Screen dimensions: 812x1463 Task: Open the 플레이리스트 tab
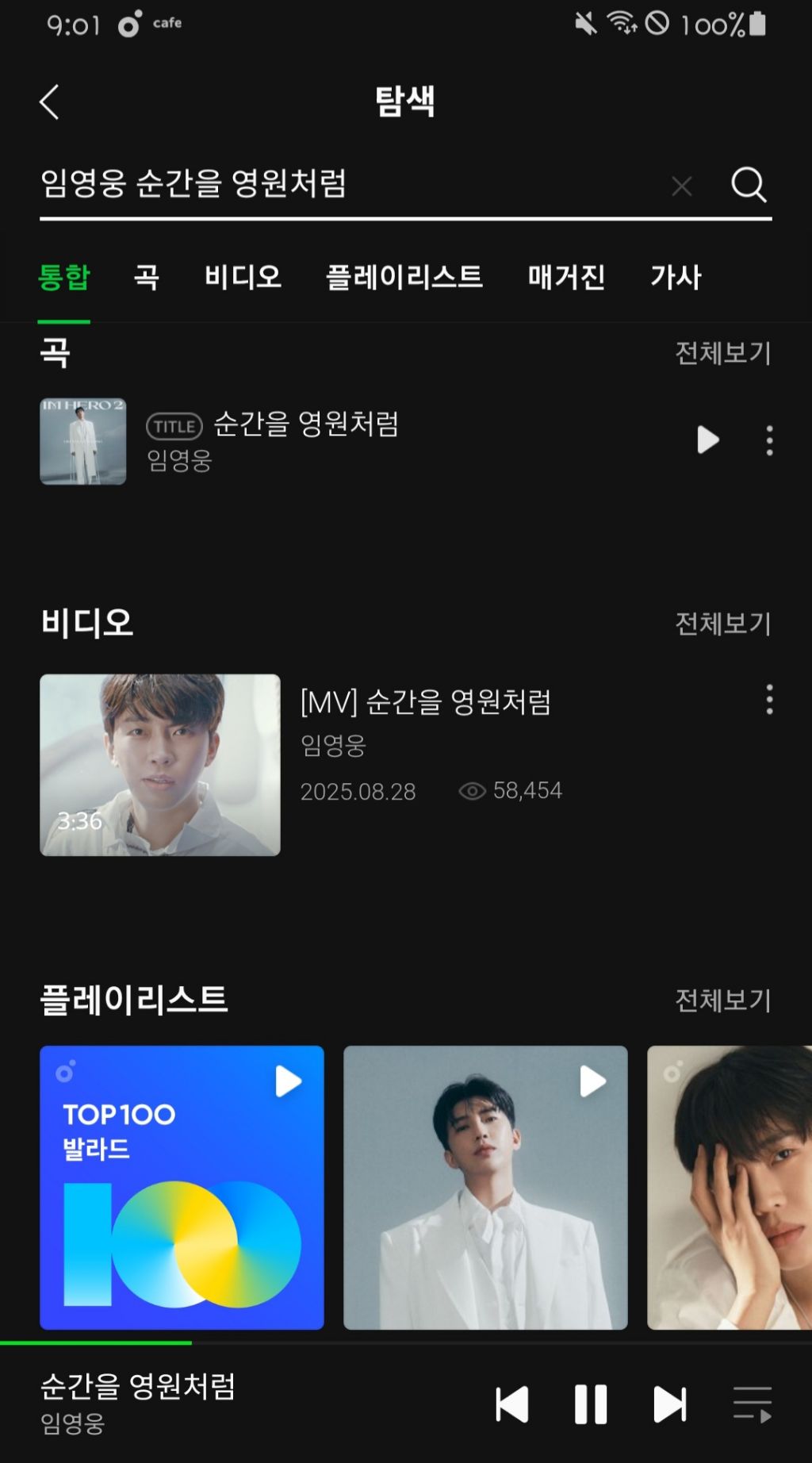click(x=404, y=278)
